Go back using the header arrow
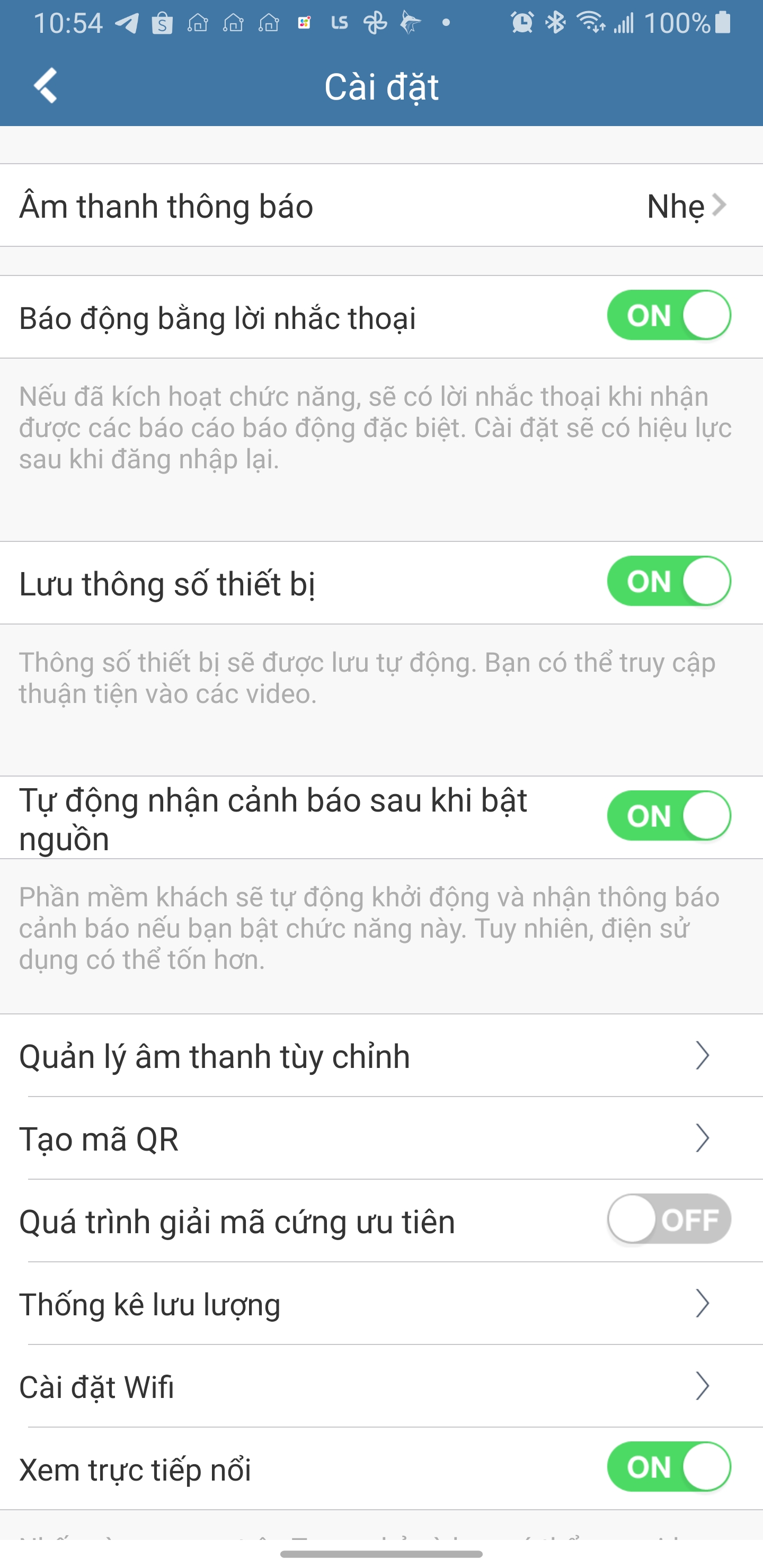This screenshot has width=763, height=1568. [46, 86]
